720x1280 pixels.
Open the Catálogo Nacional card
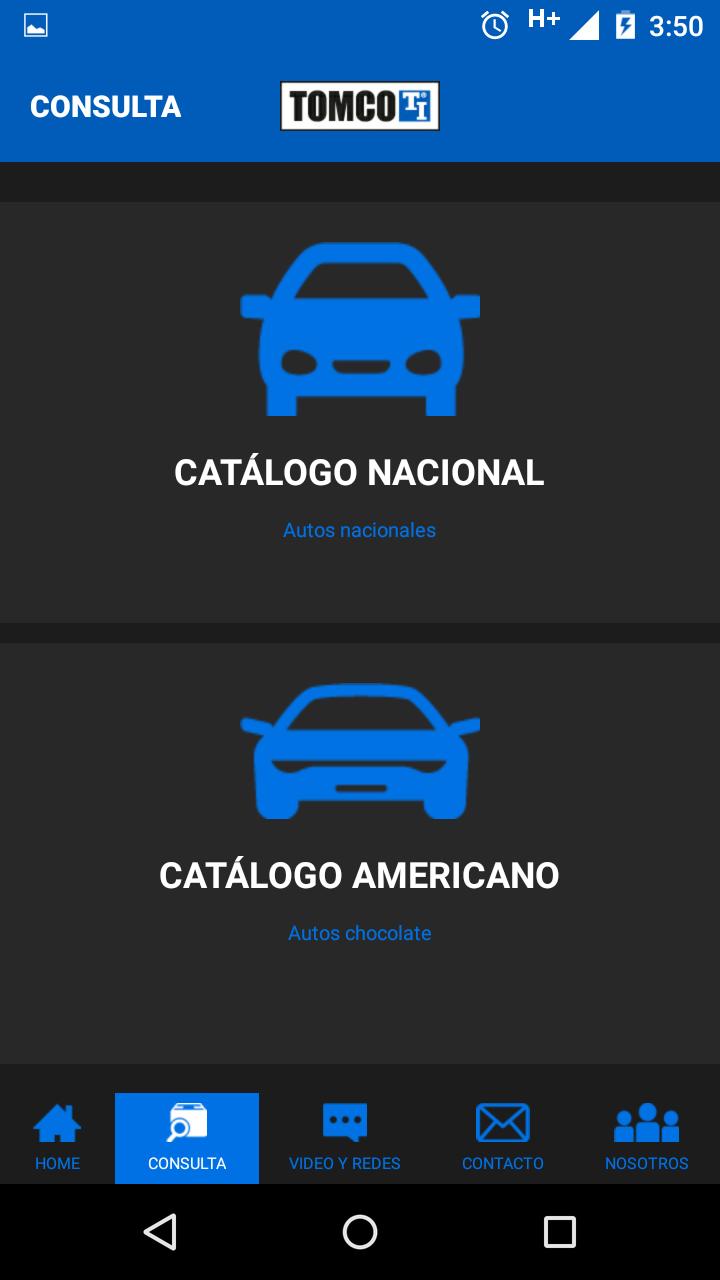(360, 412)
